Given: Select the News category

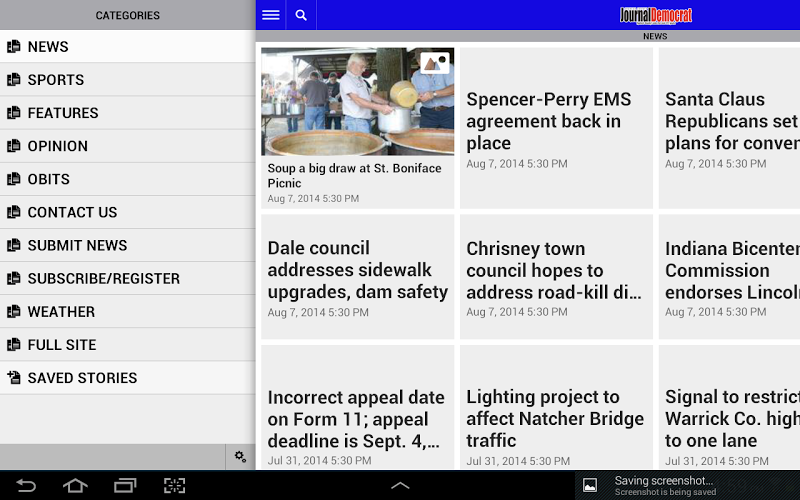Looking at the screenshot, I should pyautogui.click(x=127, y=47).
